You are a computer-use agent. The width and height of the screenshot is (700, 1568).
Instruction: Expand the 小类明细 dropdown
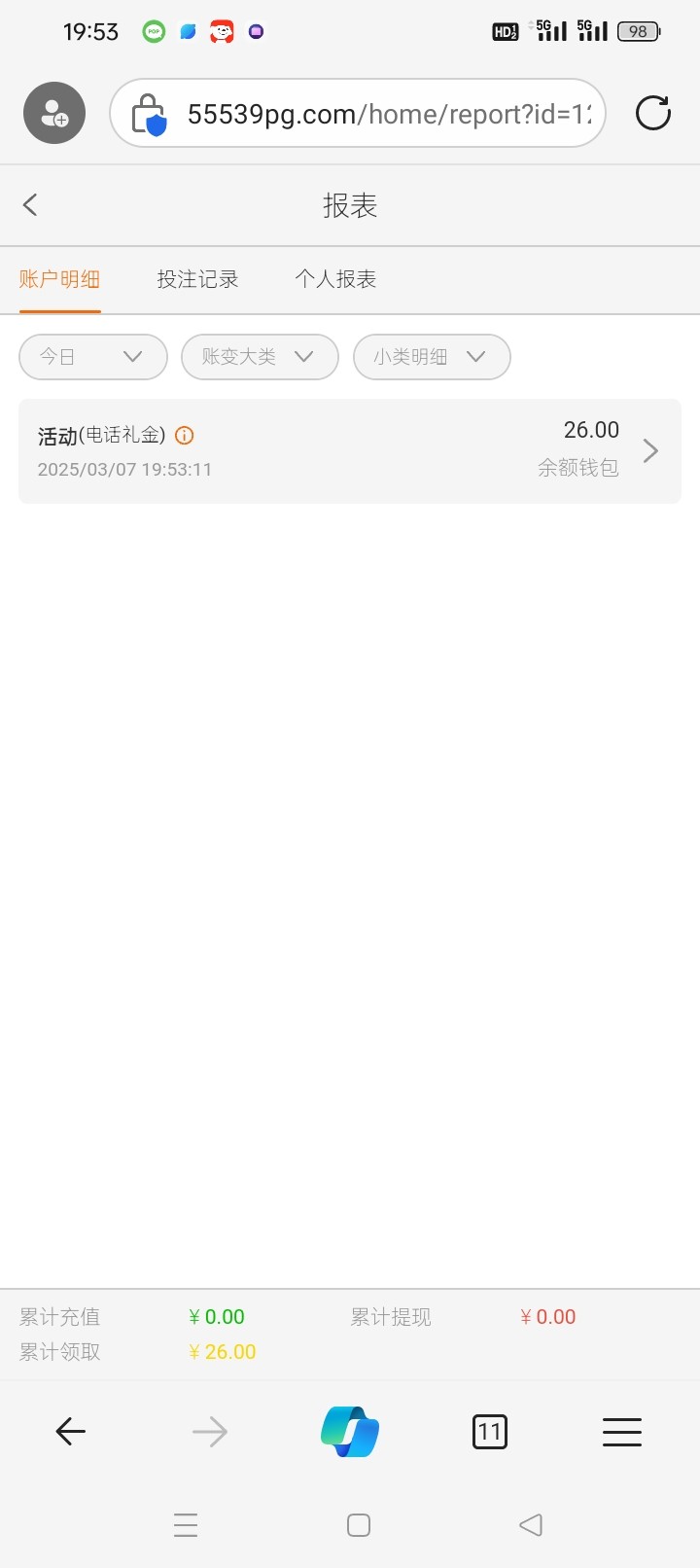tap(431, 357)
